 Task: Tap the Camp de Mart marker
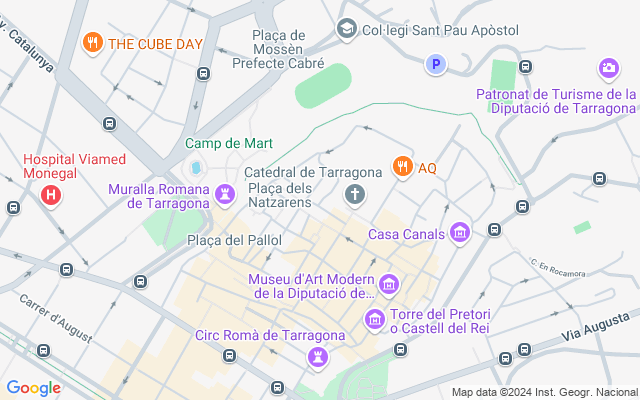pyautogui.click(x=196, y=165)
